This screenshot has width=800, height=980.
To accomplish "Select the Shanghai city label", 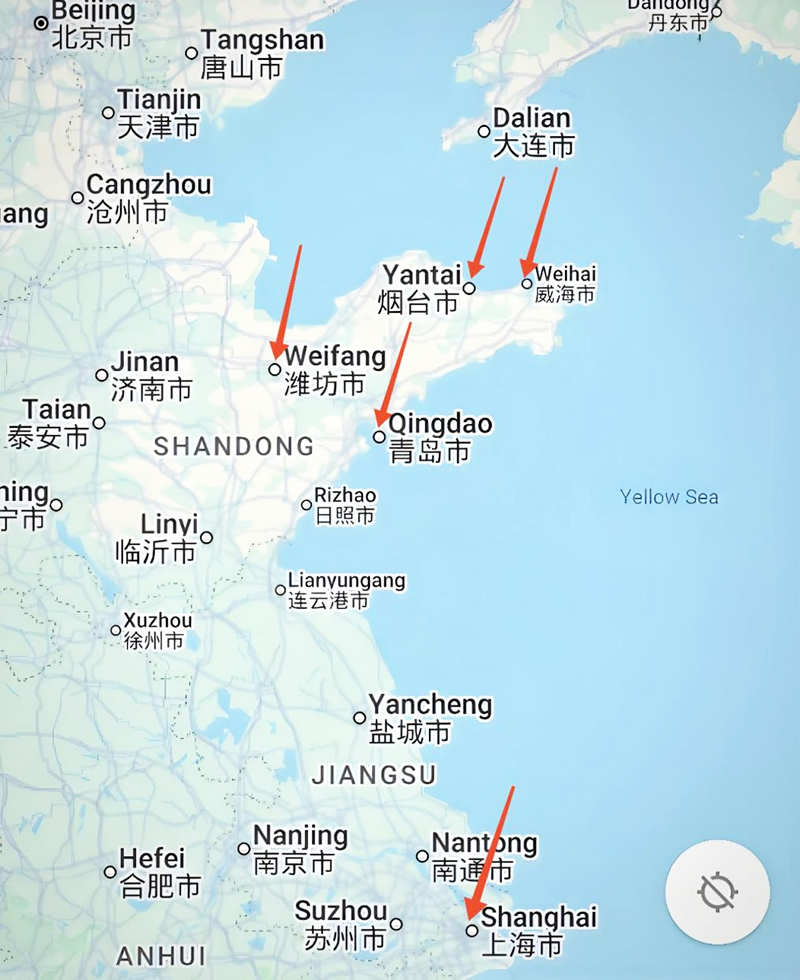I will (x=538, y=929).
